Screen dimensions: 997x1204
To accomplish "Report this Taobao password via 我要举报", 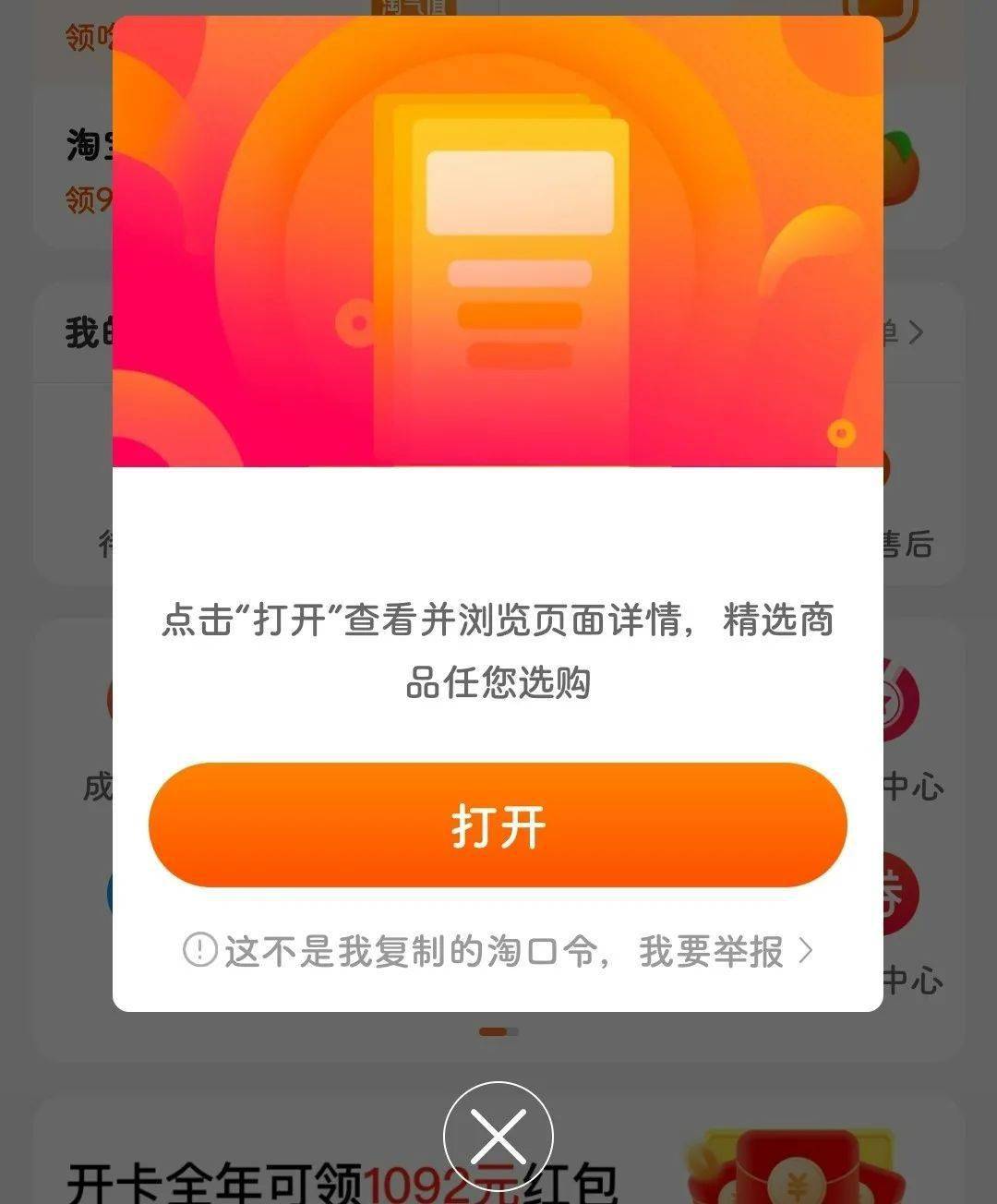I will pyautogui.click(x=711, y=951).
